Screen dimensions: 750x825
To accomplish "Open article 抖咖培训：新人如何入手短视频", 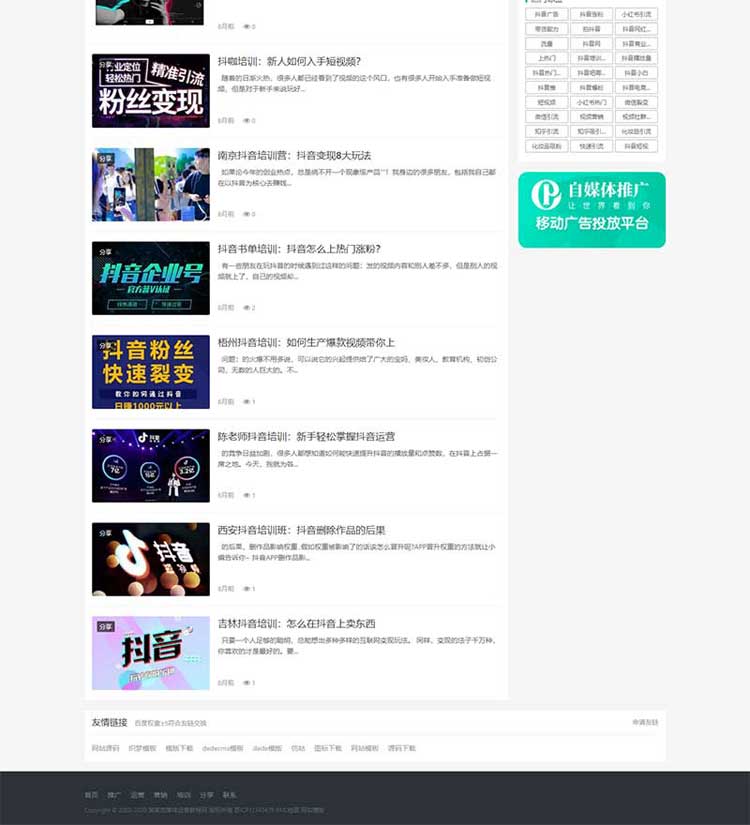I will point(289,61).
